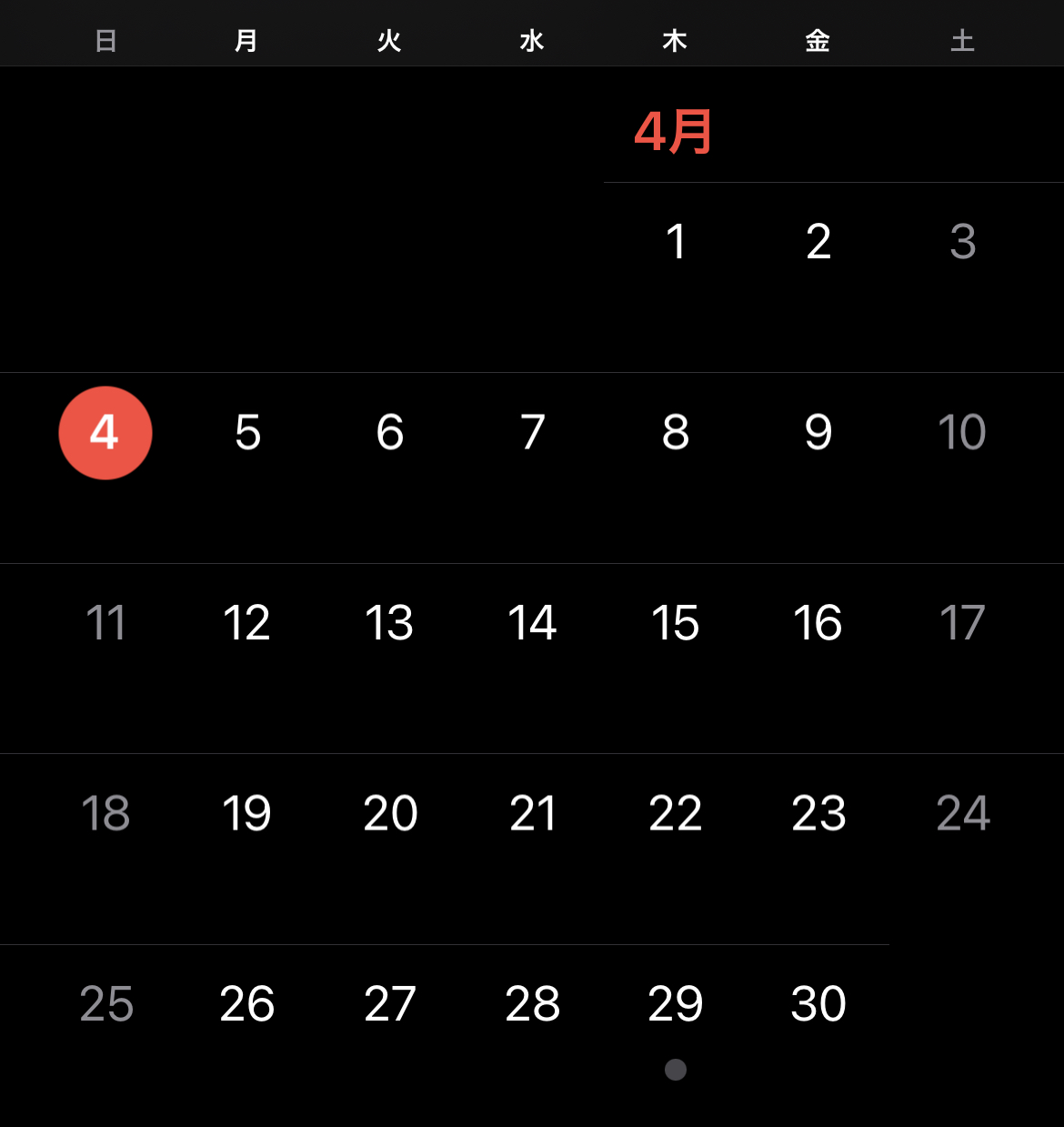Select April 27
This screenshot has width=1064, height=1127.
pyautogui.click(x=389, y=1005)
